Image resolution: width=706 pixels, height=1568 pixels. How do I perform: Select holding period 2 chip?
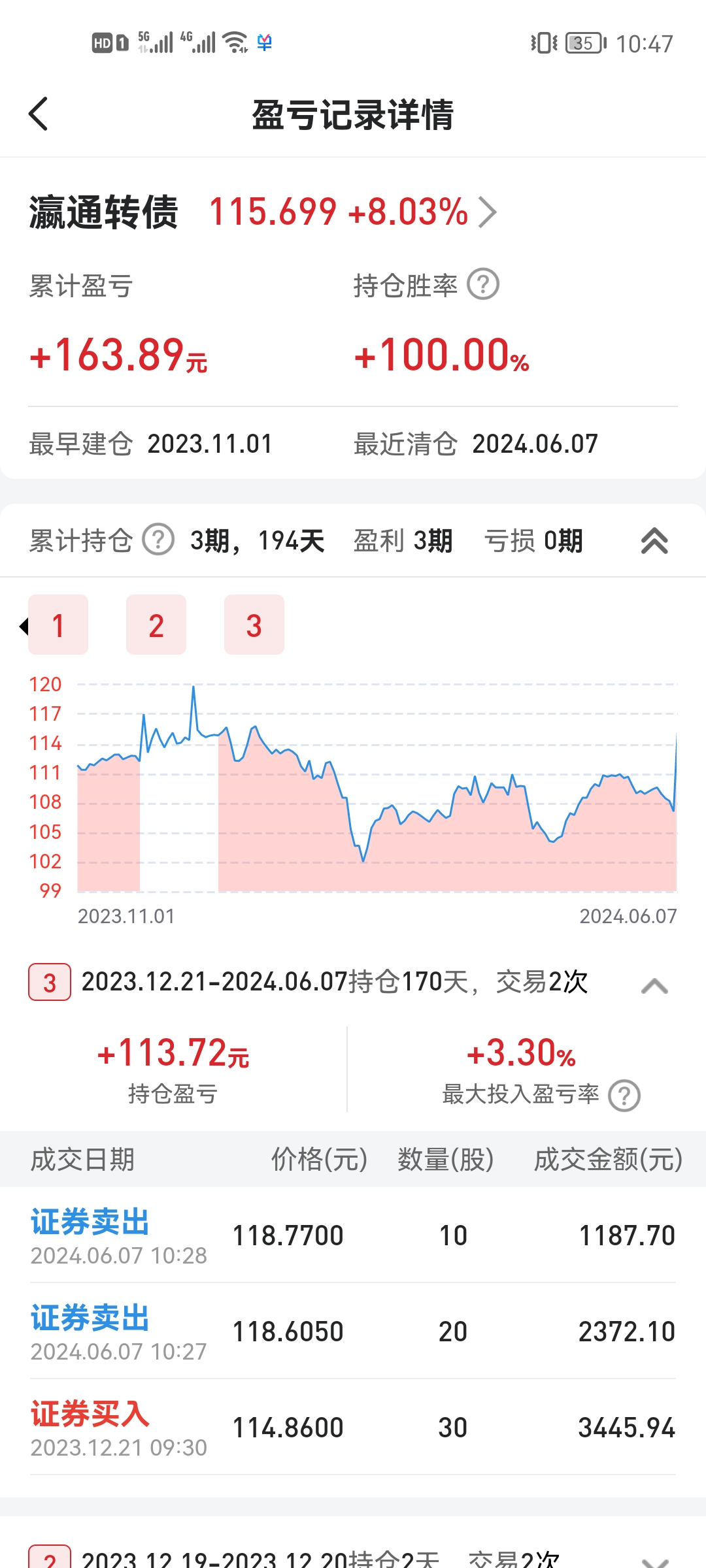(x=156, y=625)
